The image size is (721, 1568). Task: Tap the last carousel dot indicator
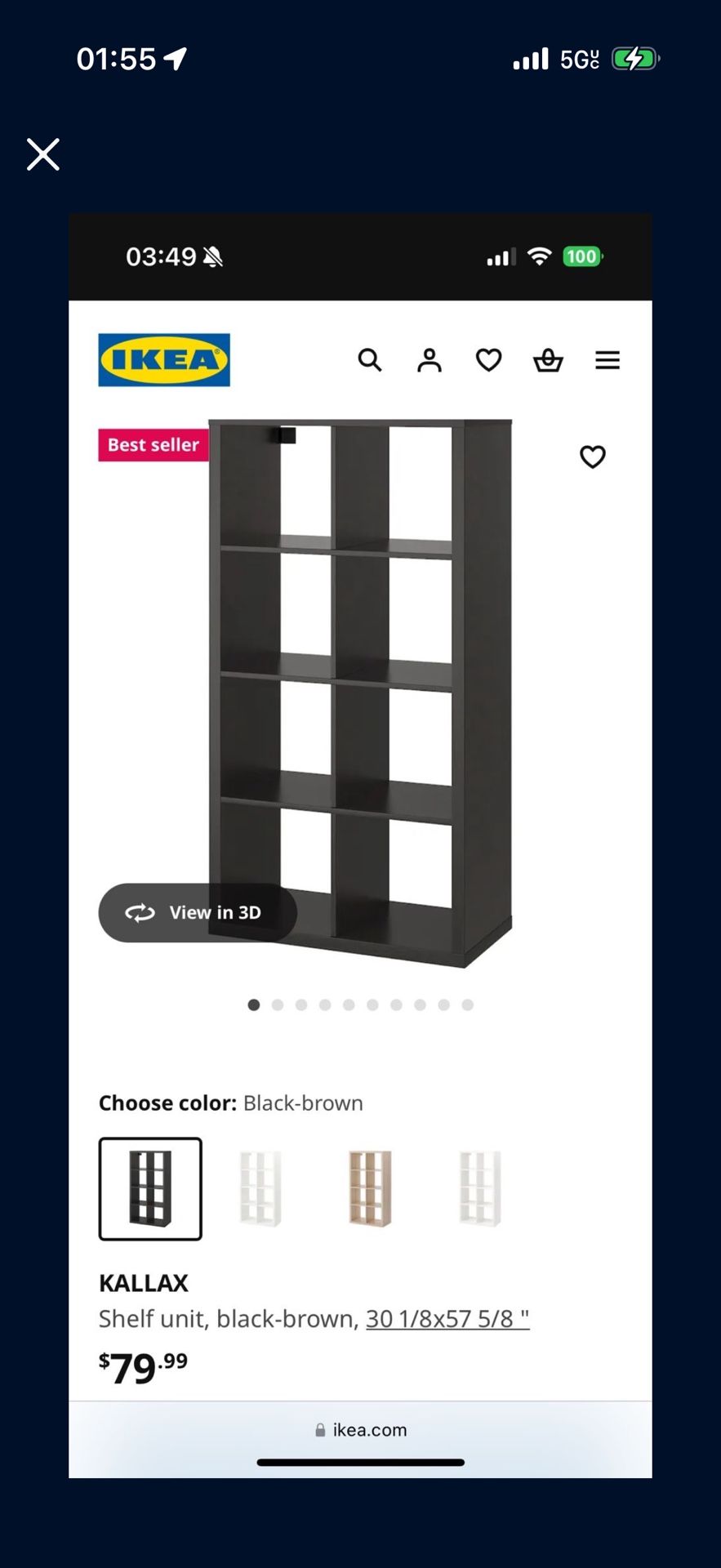pyautogui.click(x=467, y=1004)
